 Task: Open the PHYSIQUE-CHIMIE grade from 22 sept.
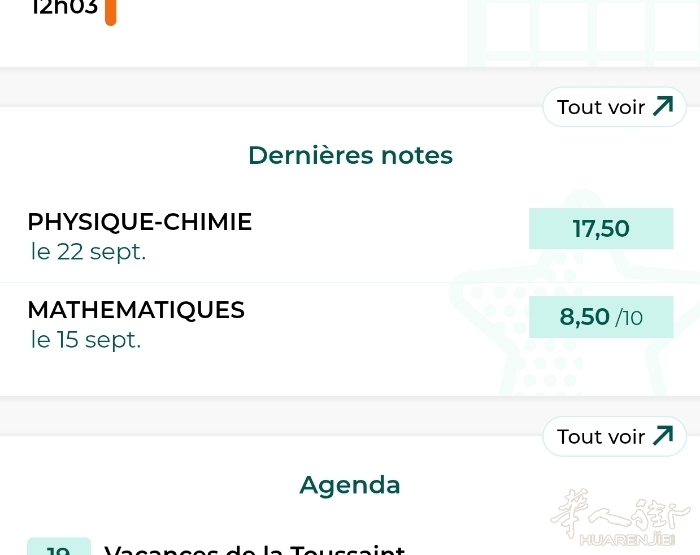[x=350, y=236]
